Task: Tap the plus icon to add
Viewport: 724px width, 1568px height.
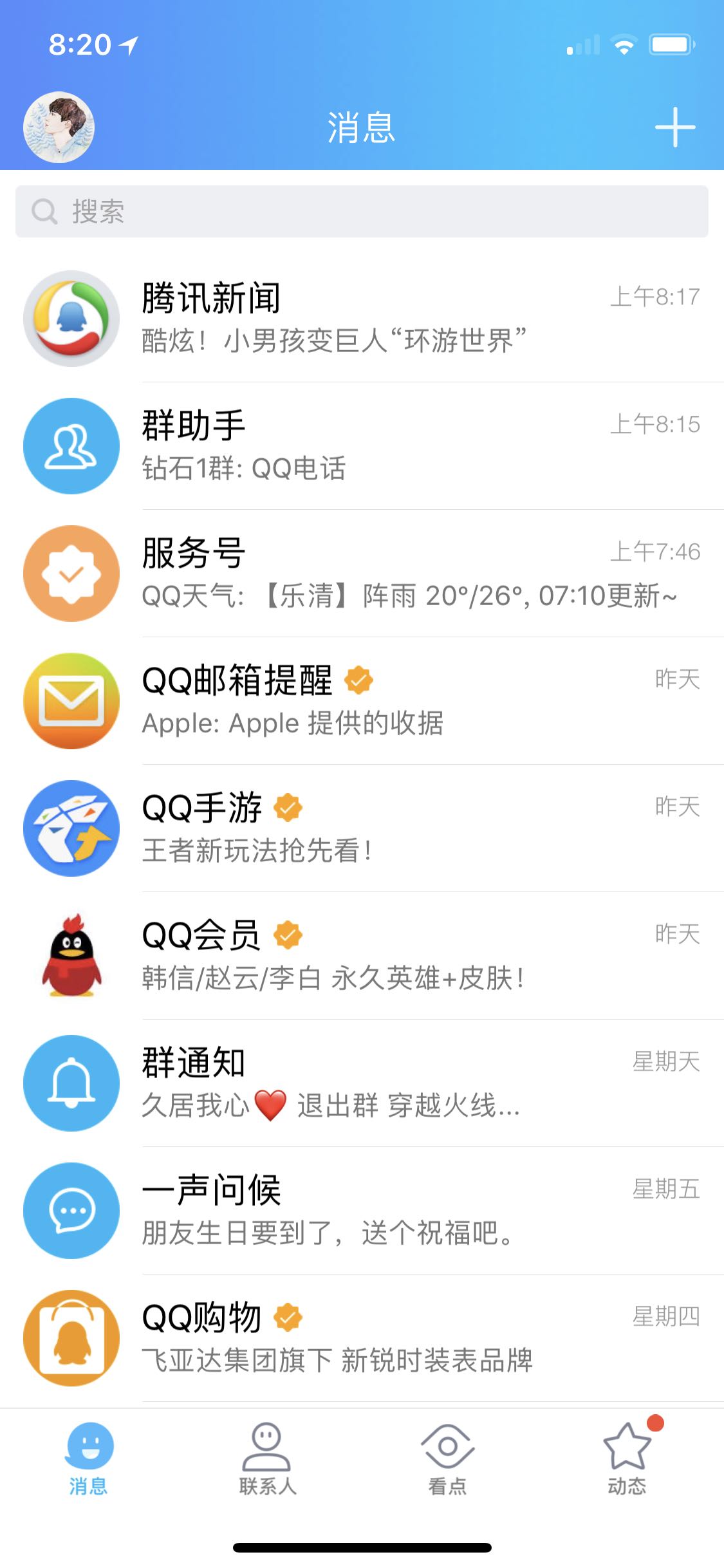Action: tap(674, 127)
